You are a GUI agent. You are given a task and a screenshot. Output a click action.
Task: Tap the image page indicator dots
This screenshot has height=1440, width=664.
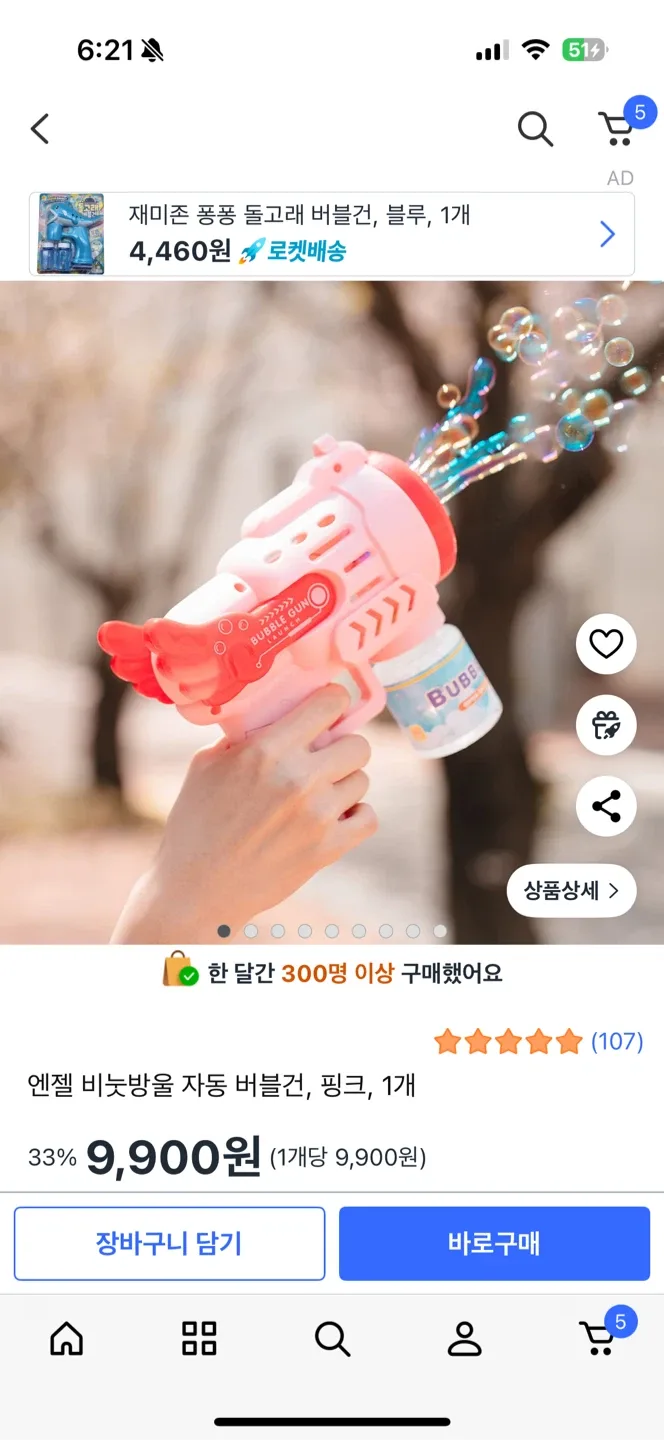[x=332, y=931]
